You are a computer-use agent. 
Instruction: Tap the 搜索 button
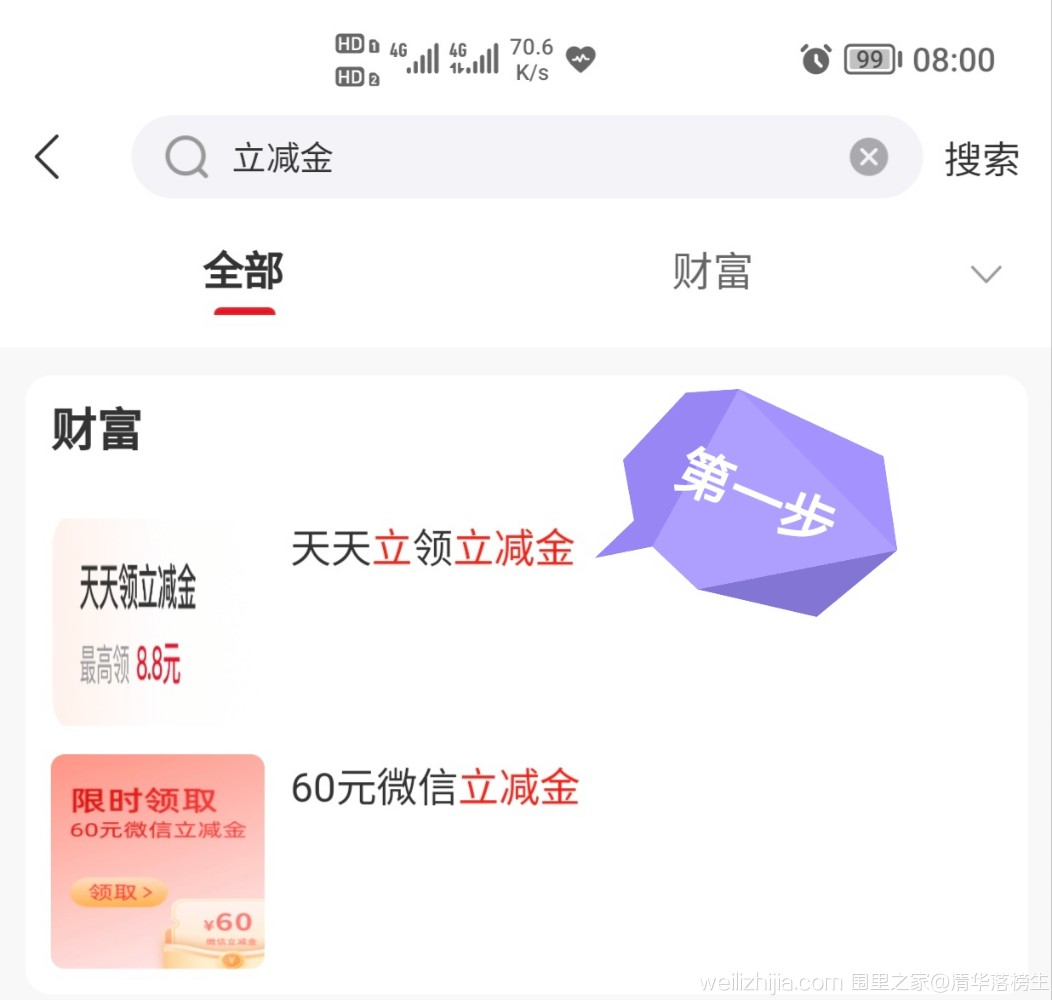[x=981, y=159]
